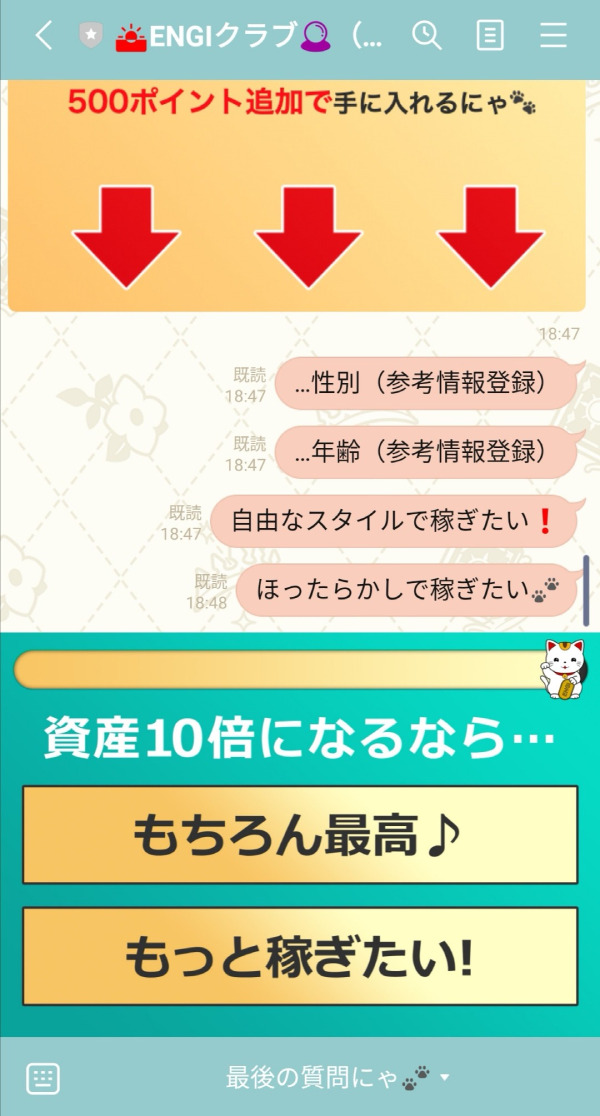Screen dimensions: 600x1116
Task: Open the 500ポイント追加 banner image
Action: click(x=296, y=200)
